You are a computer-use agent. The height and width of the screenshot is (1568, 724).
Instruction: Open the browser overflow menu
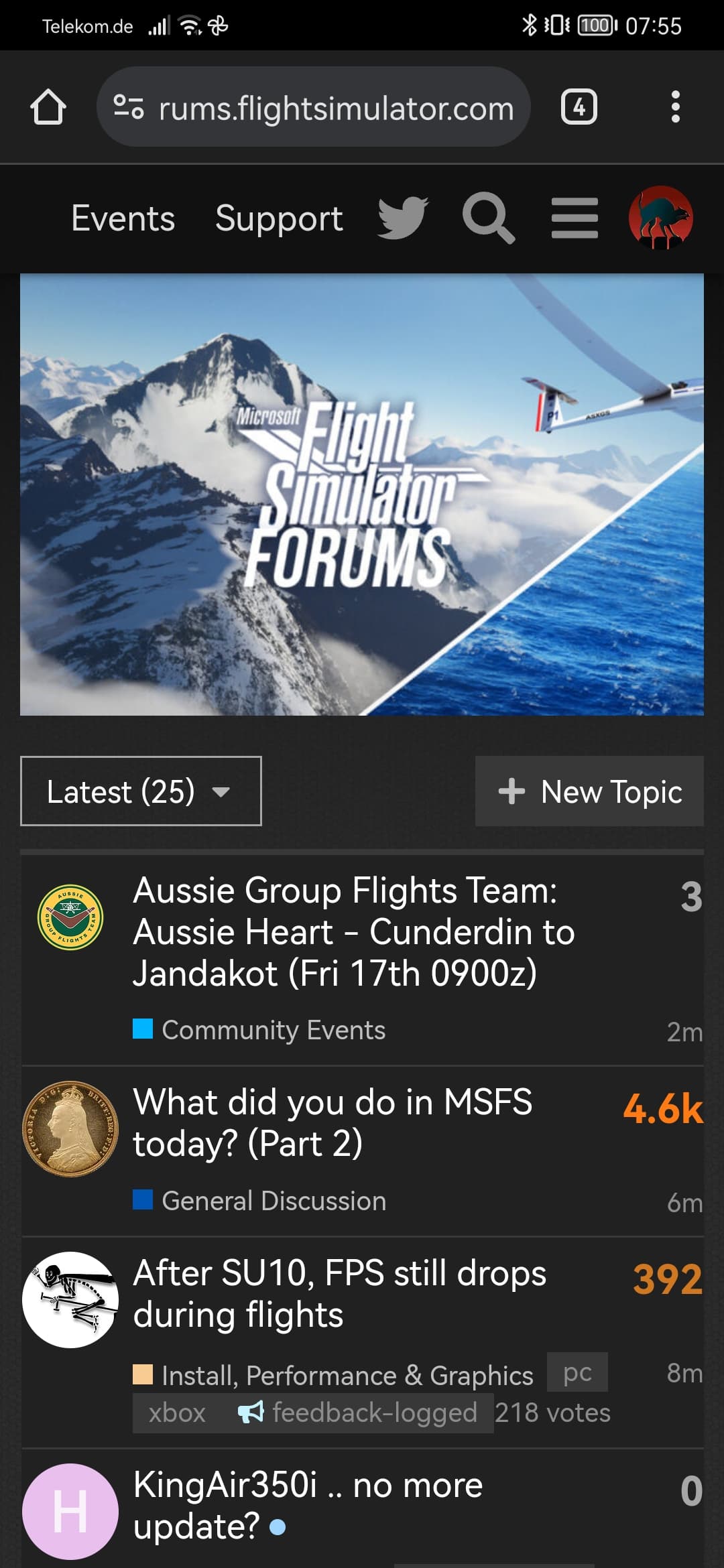click(x=675, y=107)
